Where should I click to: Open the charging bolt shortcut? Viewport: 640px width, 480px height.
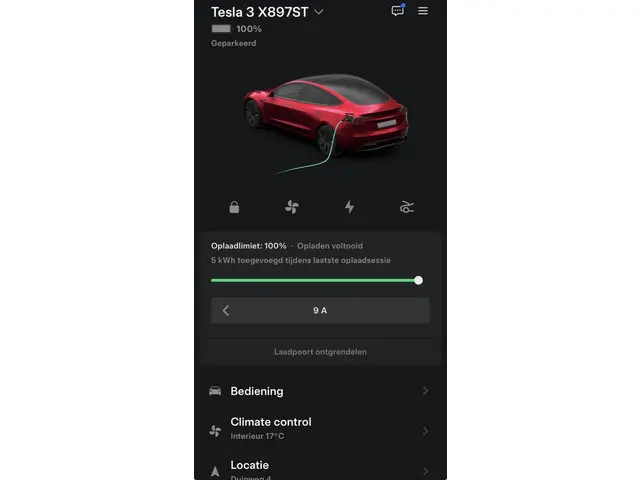point(349,207)
